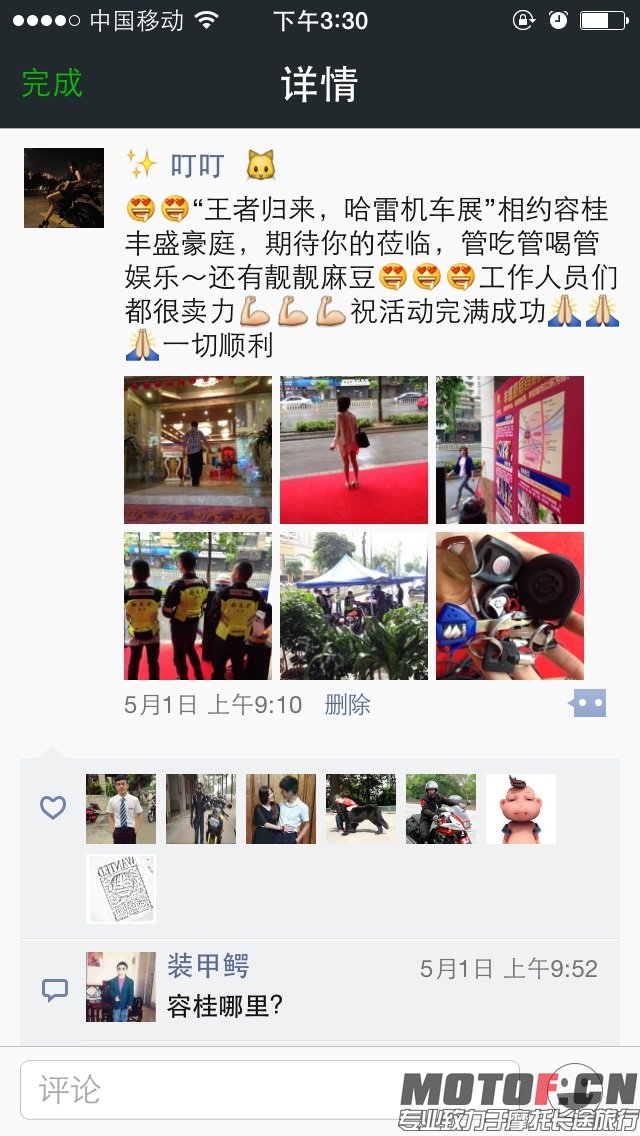Open liker avatar riding red motorcycle
640x1136 pixels.
pos(441,809)
